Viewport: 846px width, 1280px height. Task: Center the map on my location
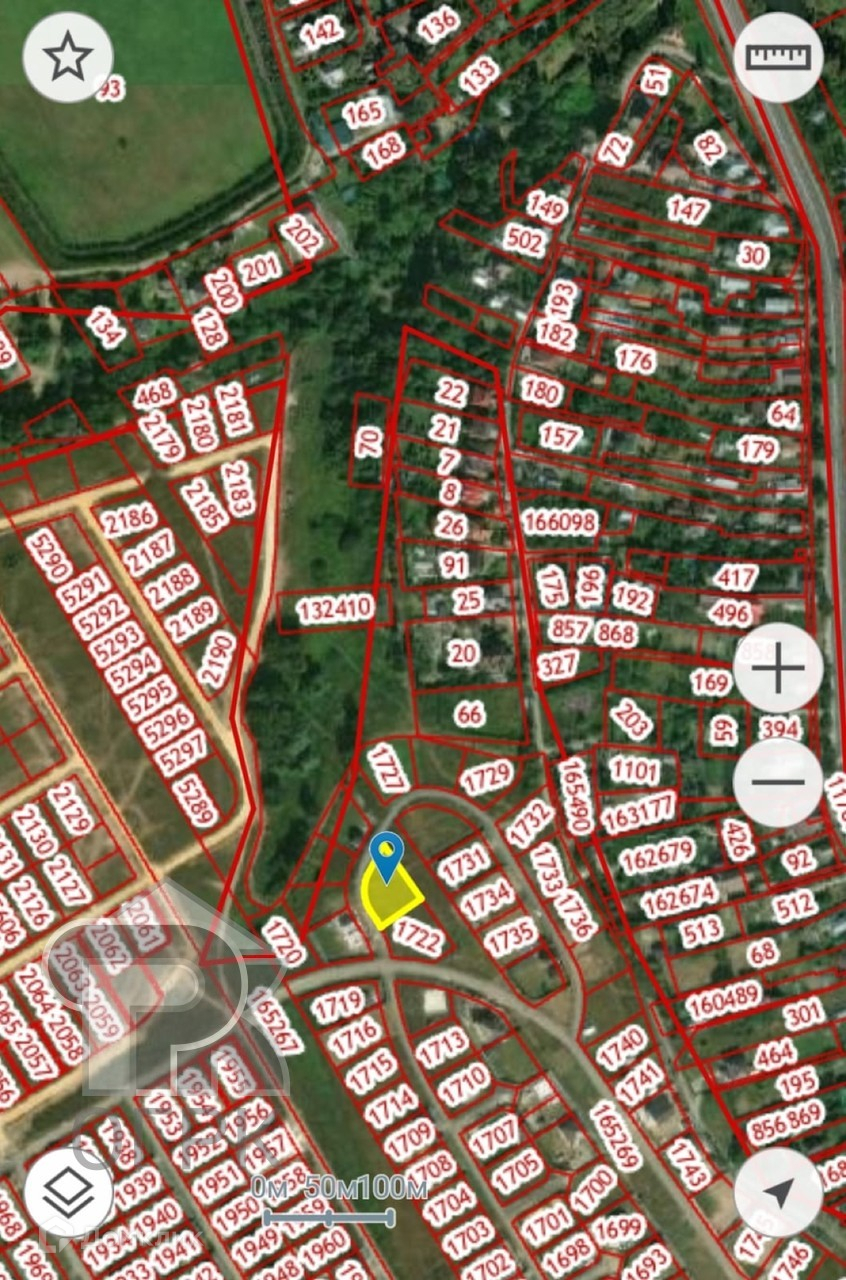tap(778, 1192)
